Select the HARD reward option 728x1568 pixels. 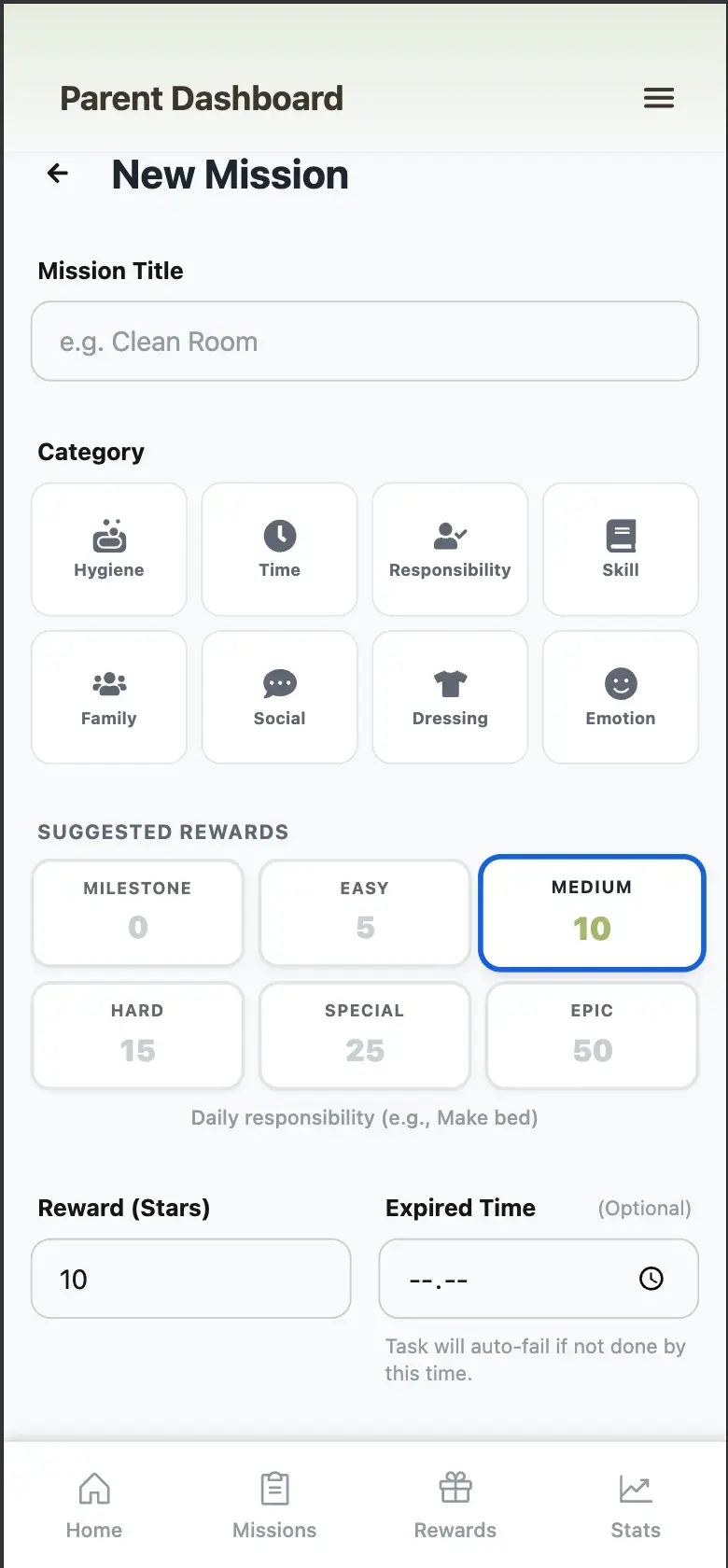click(137, 1035)
